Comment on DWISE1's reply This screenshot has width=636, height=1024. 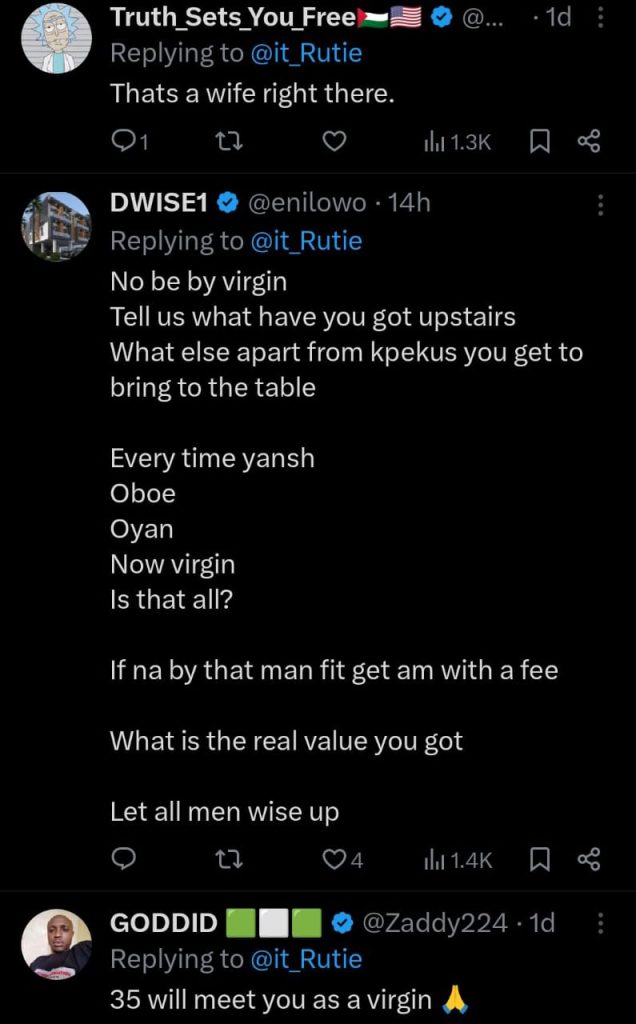(x=124, y=859)
